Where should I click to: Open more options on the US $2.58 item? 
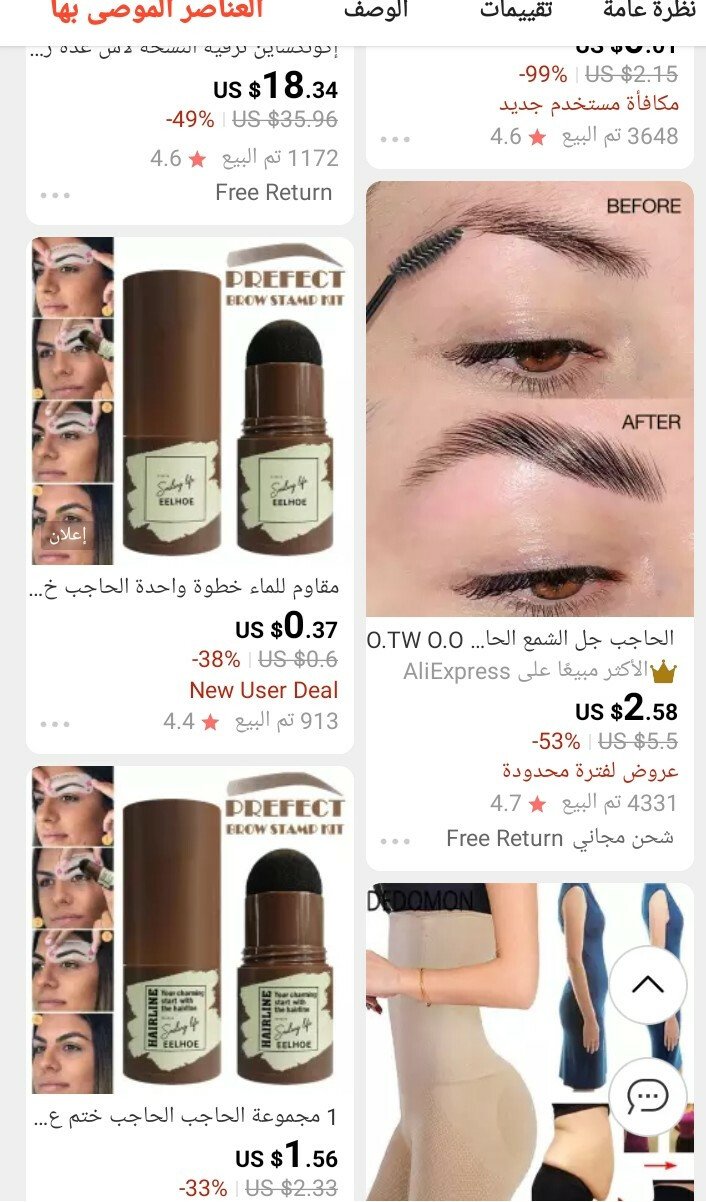click(395, 841)
